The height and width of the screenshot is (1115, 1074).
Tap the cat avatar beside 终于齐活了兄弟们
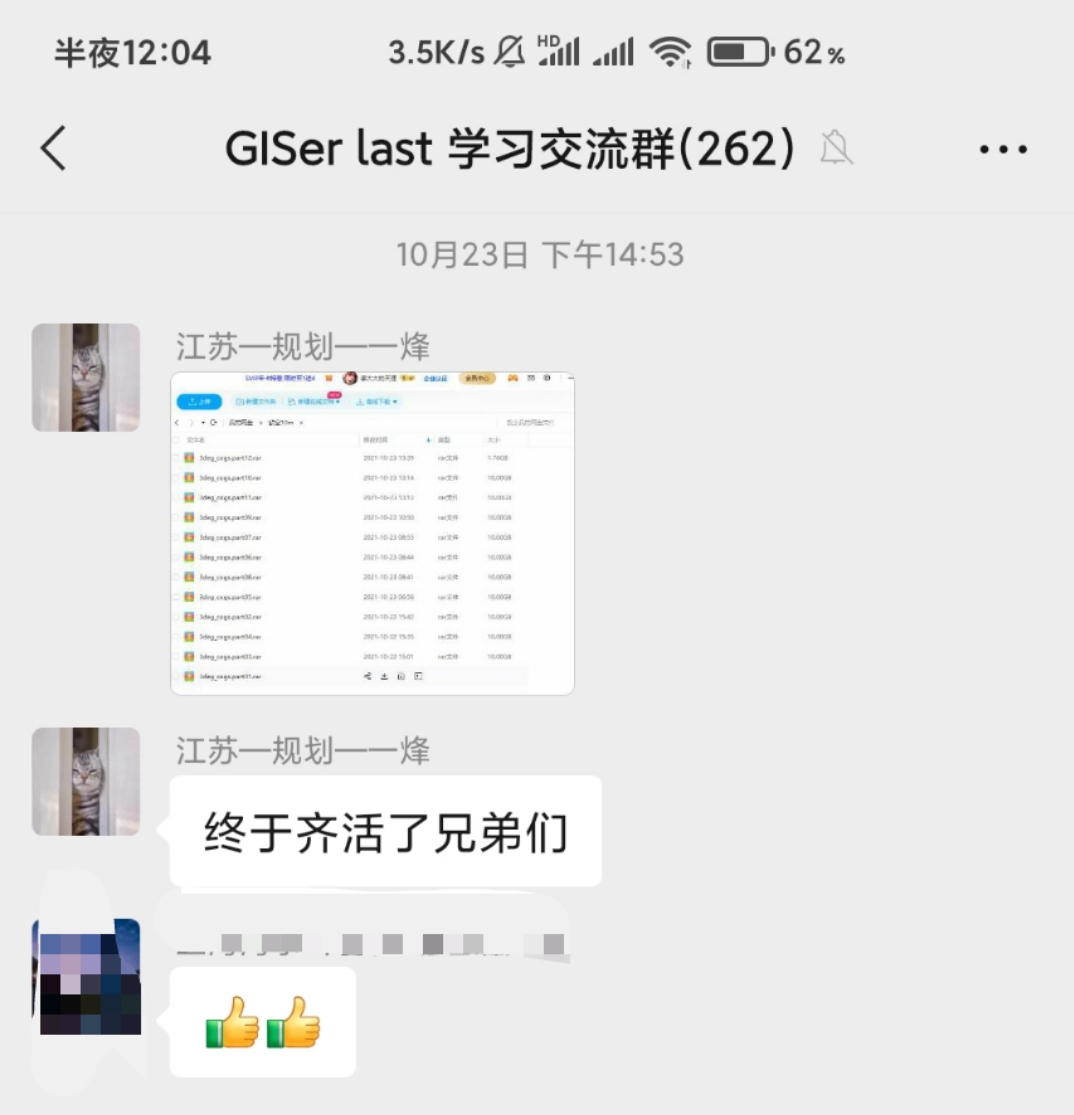(x=86, y=781)
